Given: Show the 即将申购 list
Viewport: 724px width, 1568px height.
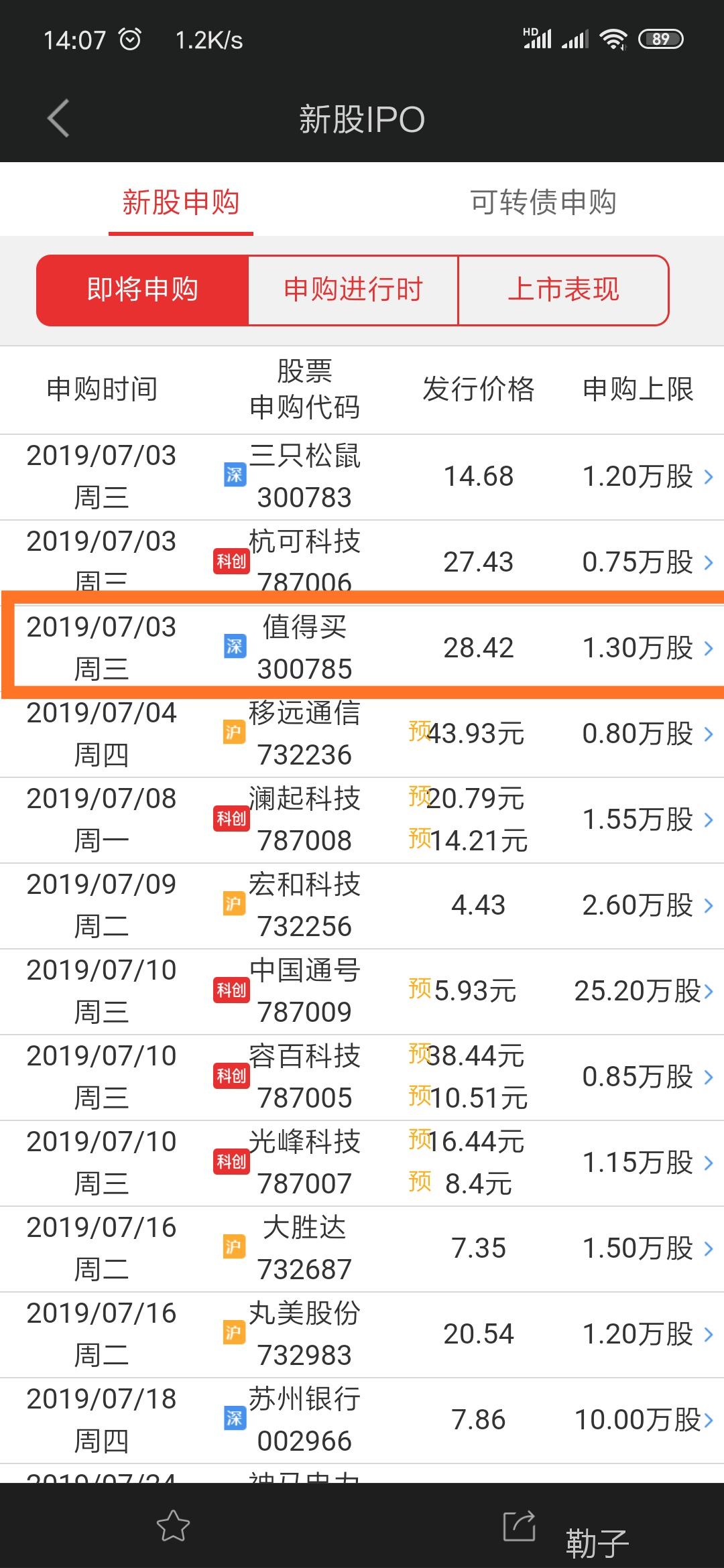Looking at the screenshot, I should (143, 290).
